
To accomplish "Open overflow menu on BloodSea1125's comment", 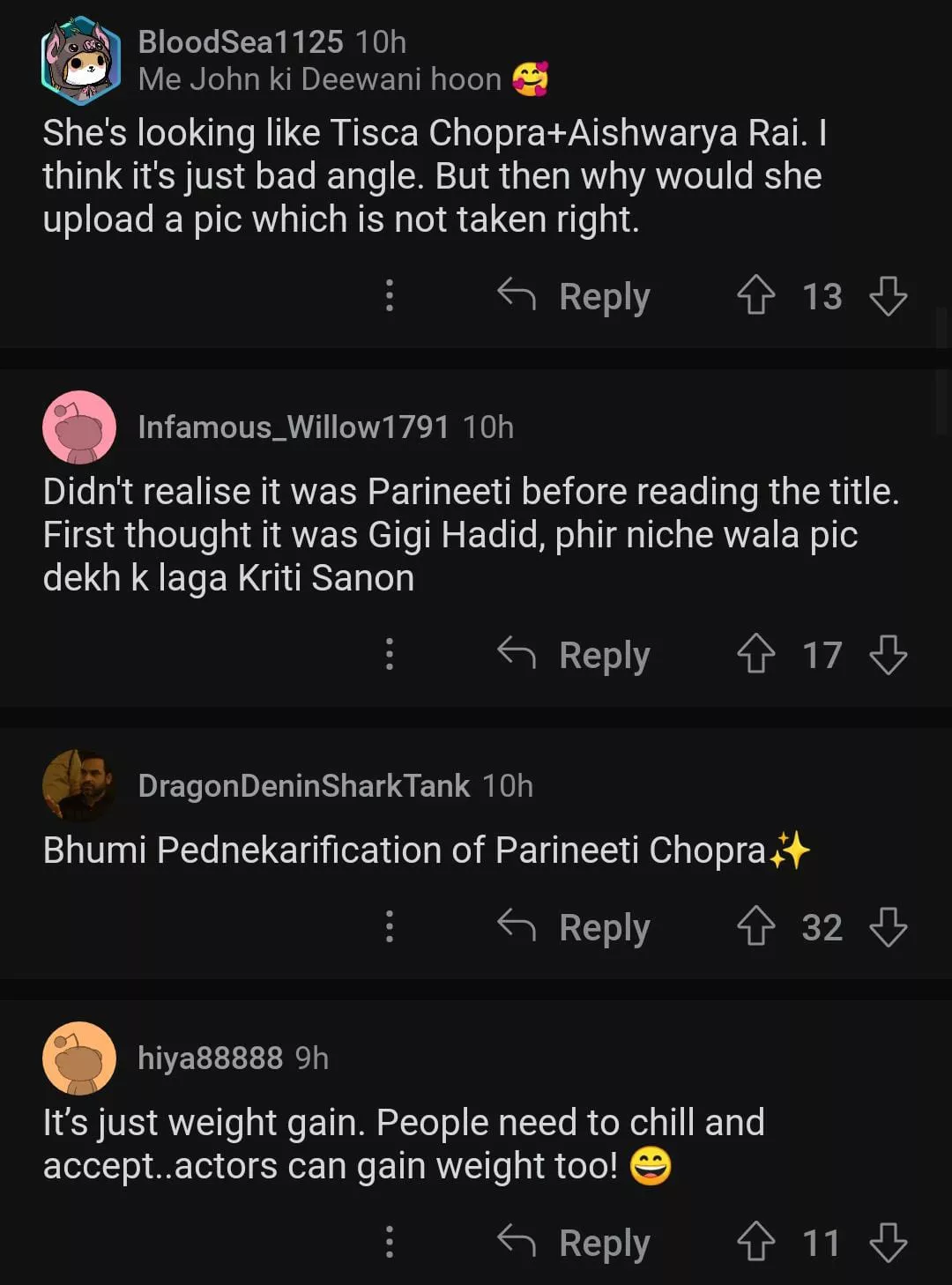I will 390,296.
